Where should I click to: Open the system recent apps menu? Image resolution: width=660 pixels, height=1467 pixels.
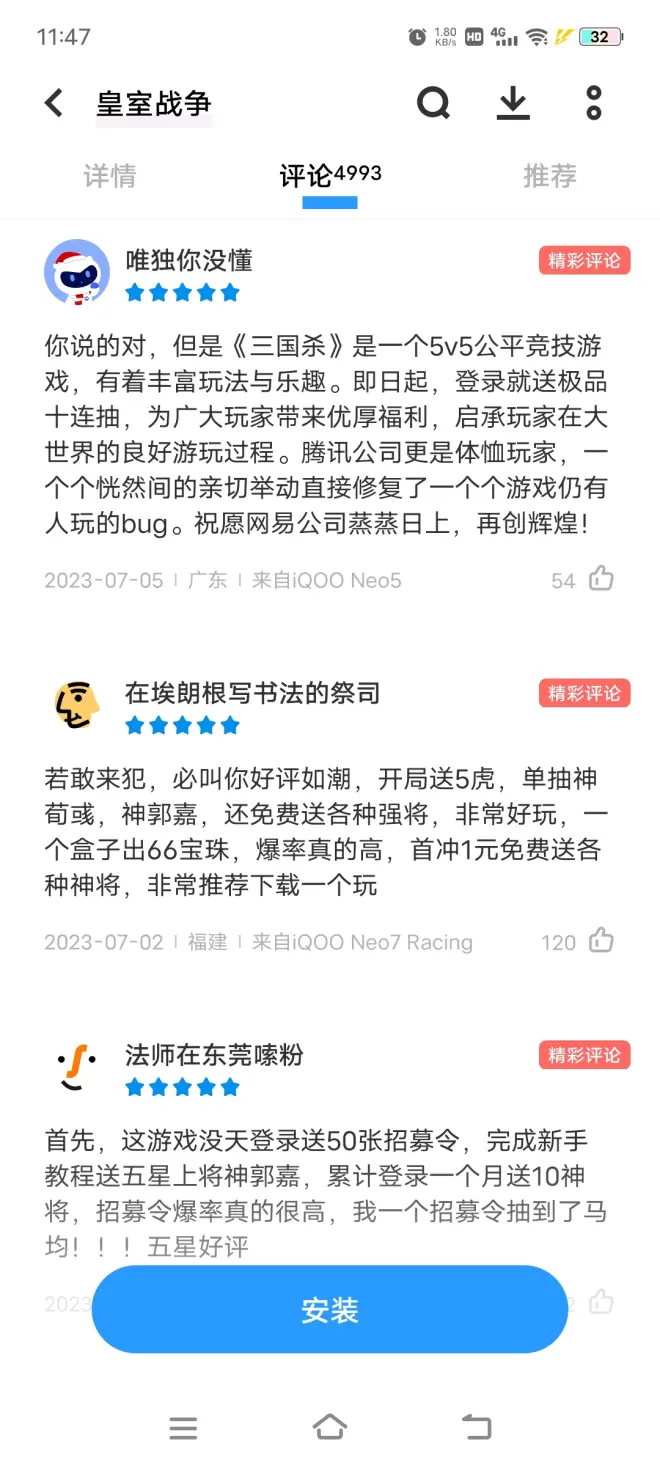(x=183, y=1427)
